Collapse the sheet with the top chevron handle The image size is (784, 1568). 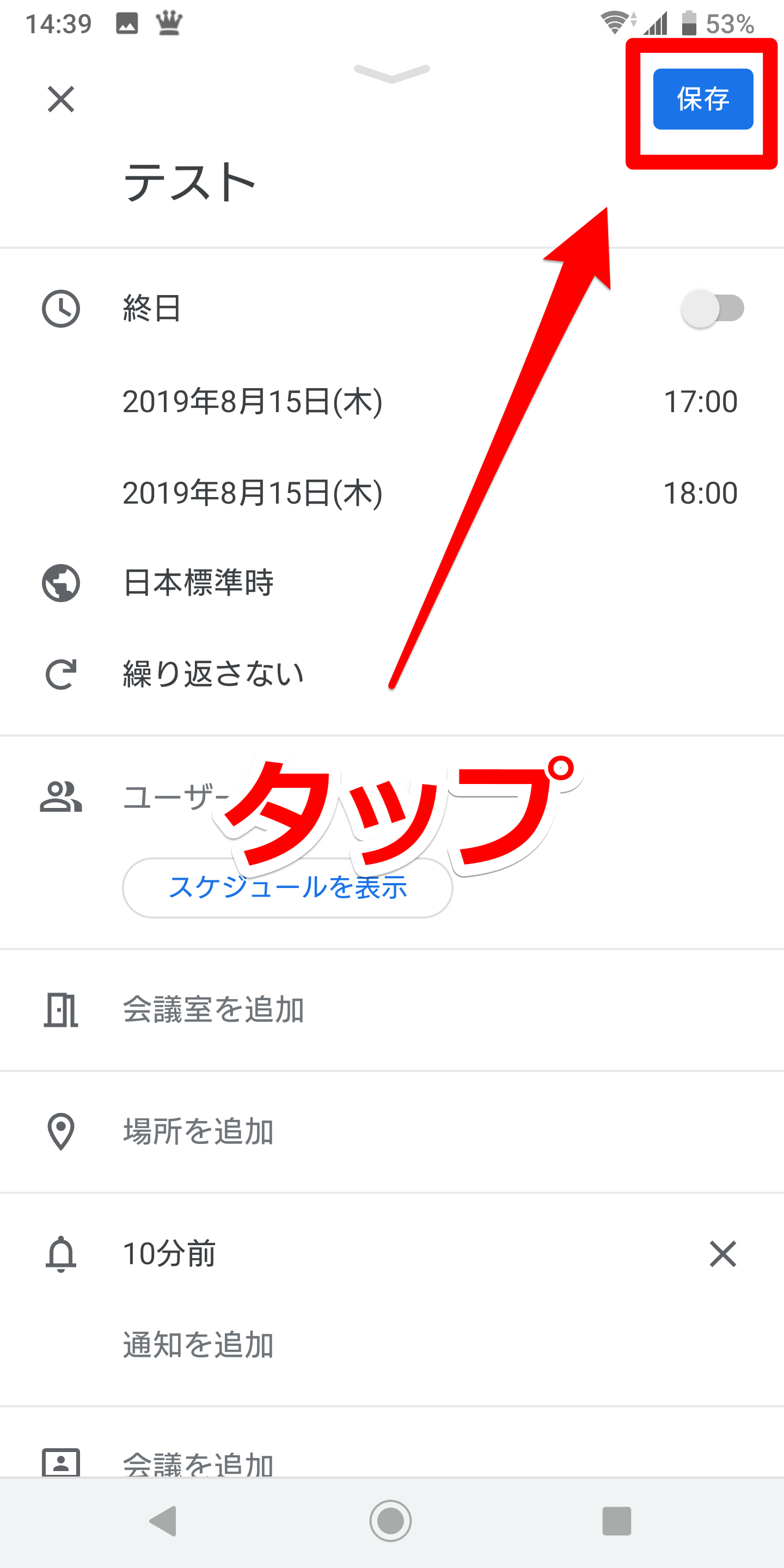pos(392,73)
